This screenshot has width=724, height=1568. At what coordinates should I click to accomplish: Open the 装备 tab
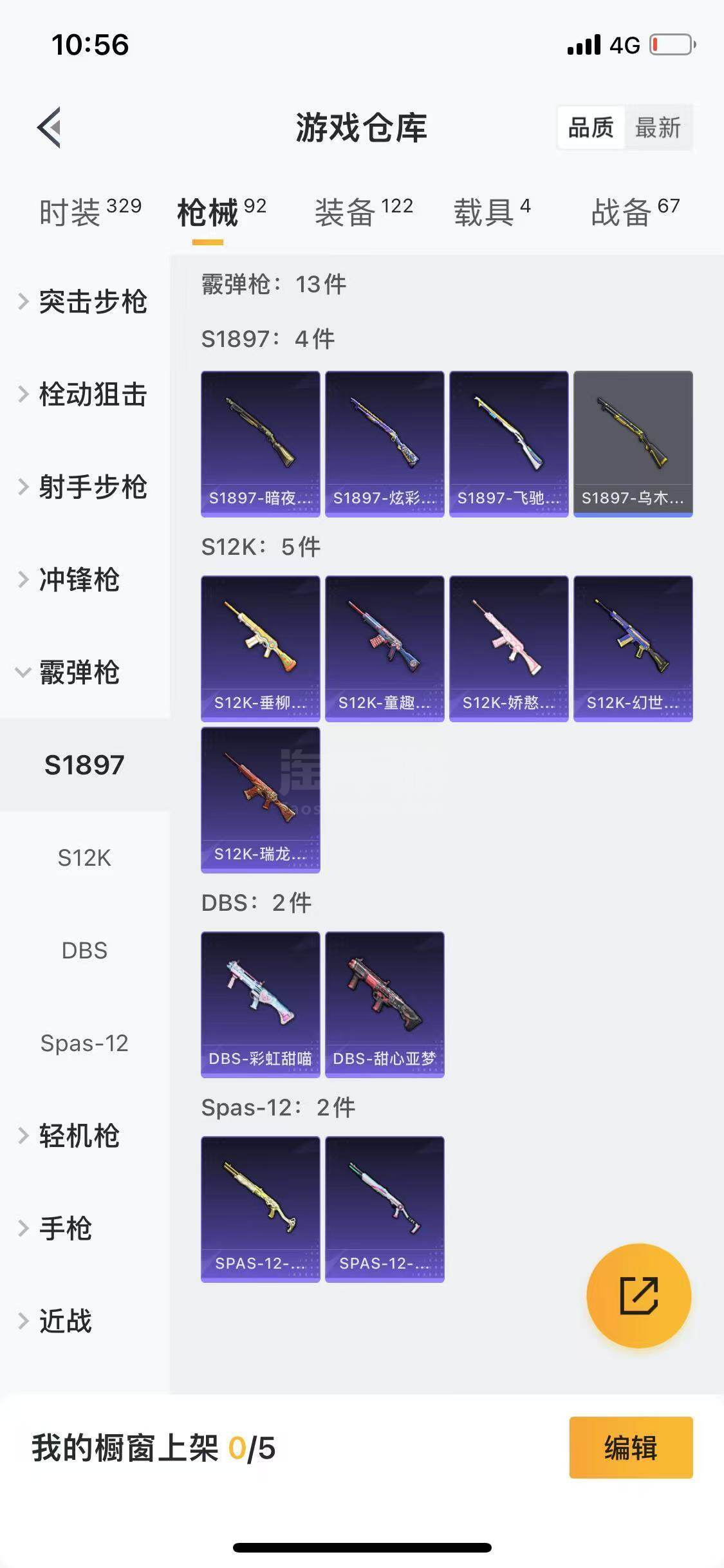[x=363, y=212]
